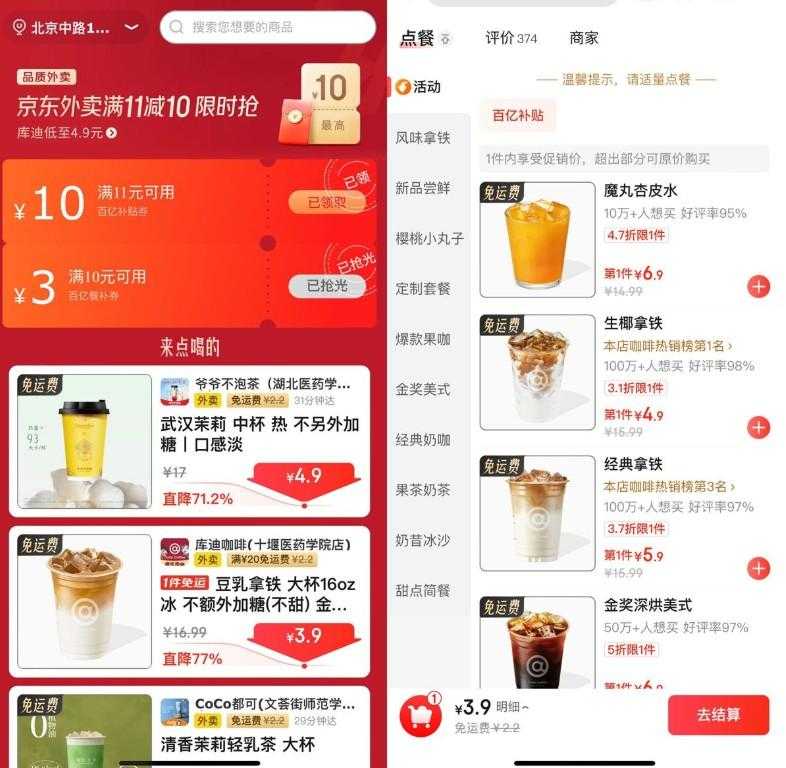Select the 金奖美式 category
The width and height of the screenshot is (786, 768).
(423, 389)
